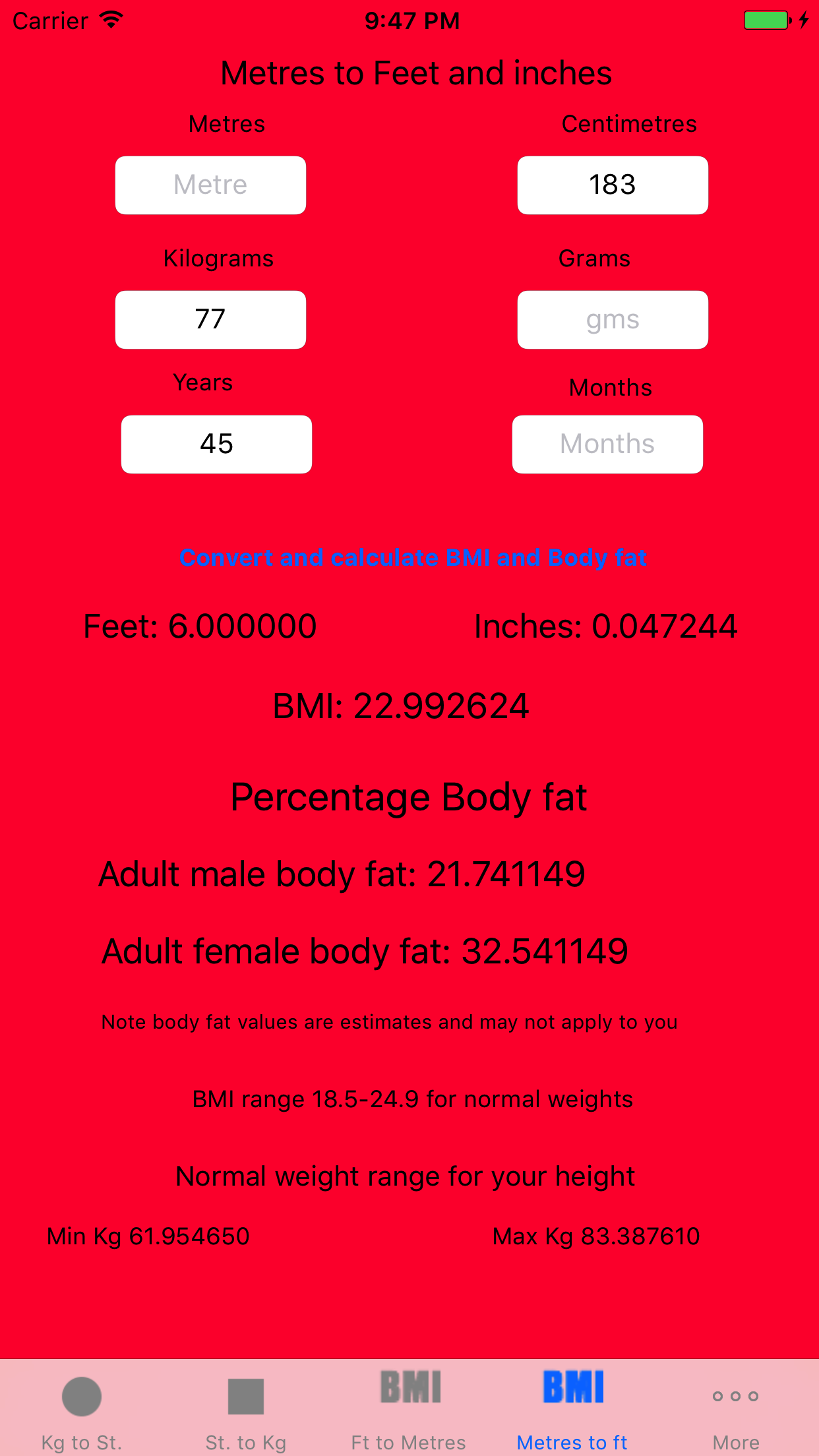Image resolution: width=819 pixels, height=1456 pixels.
Task: Tap the Months input field
Action: (607, 444)
